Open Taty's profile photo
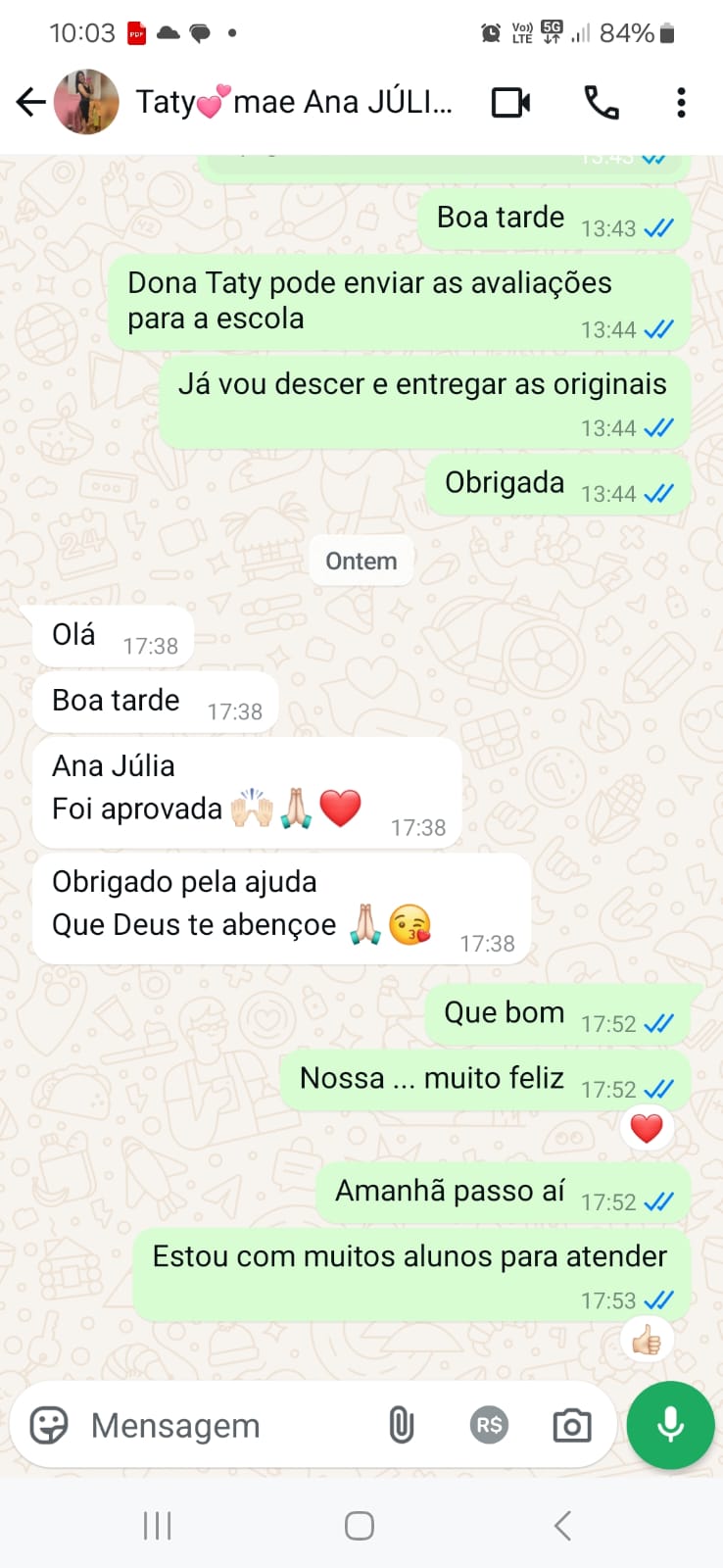The image size is (723, 1568). point(86,102)
